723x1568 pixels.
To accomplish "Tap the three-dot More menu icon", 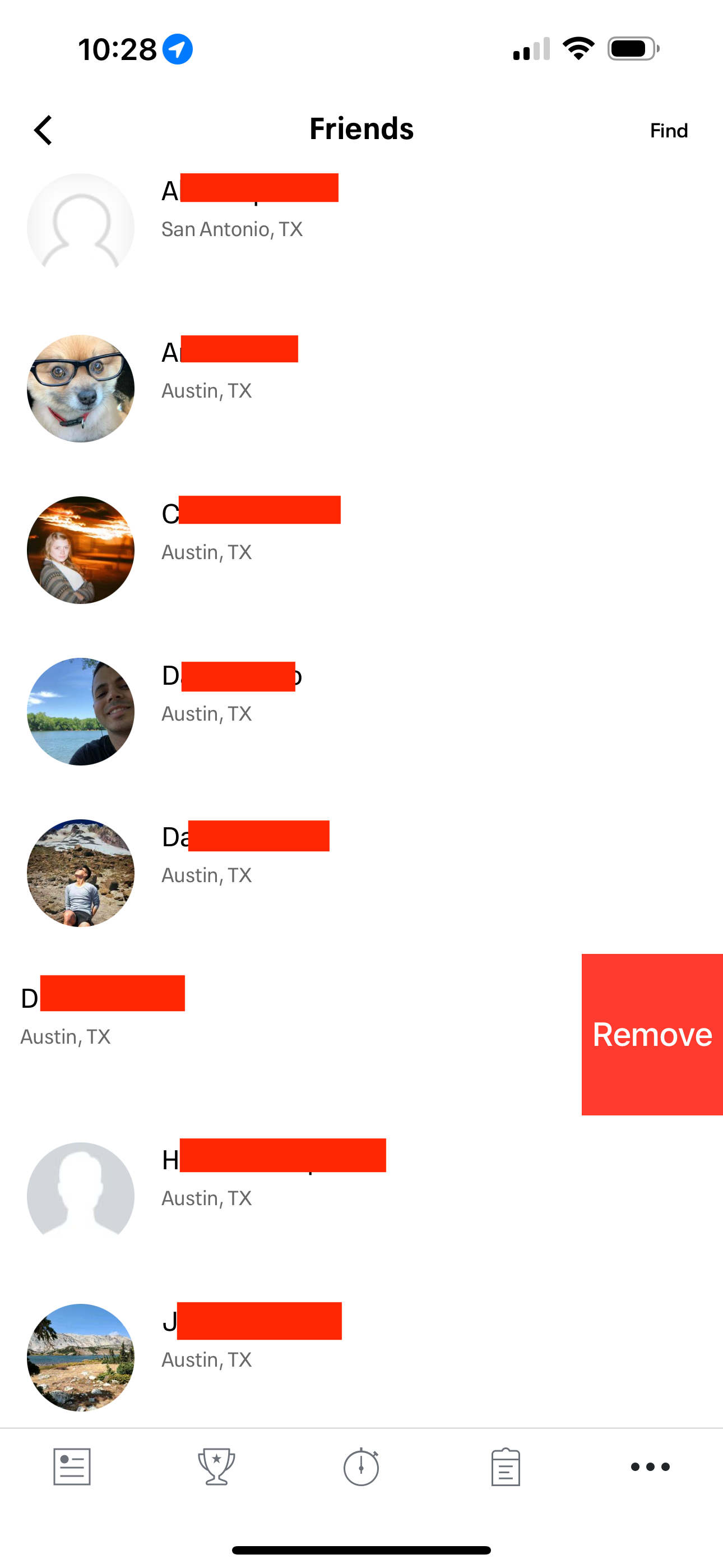I will click(x=650, y=1467).
